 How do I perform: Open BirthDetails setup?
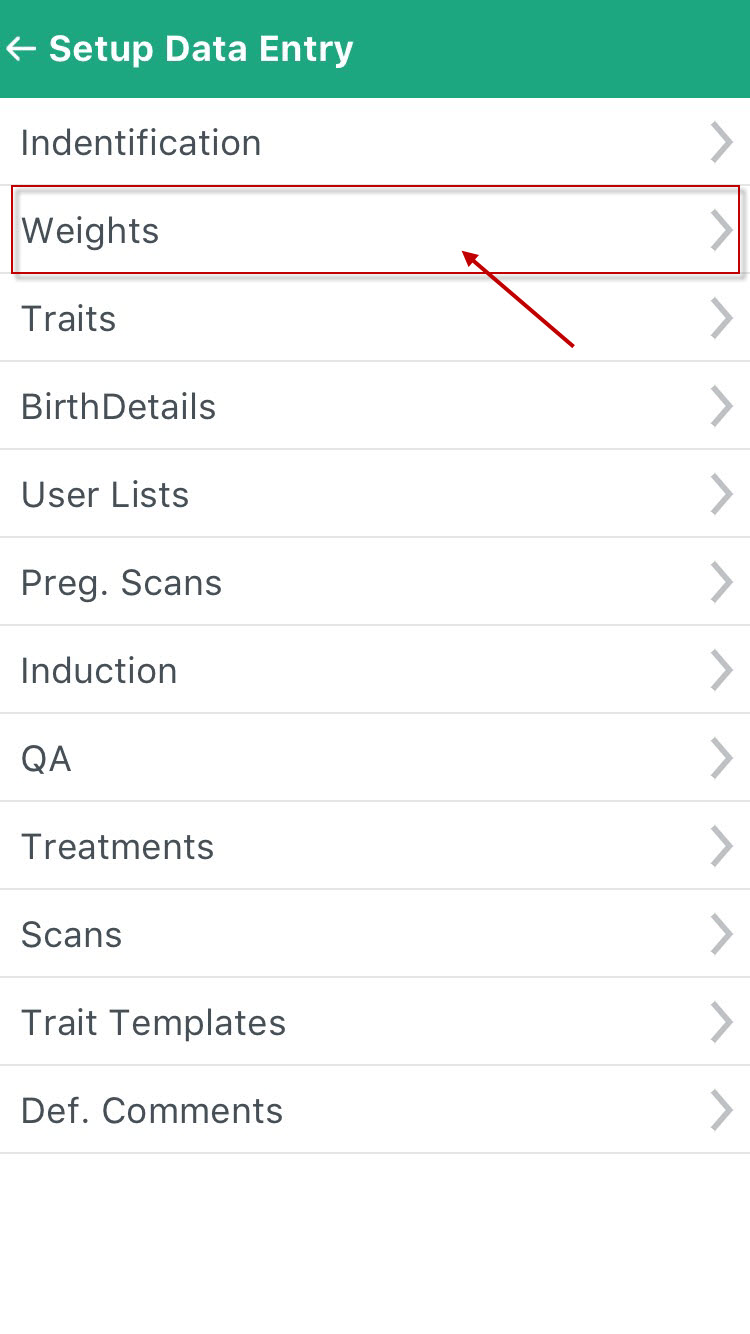click(375, 406)
